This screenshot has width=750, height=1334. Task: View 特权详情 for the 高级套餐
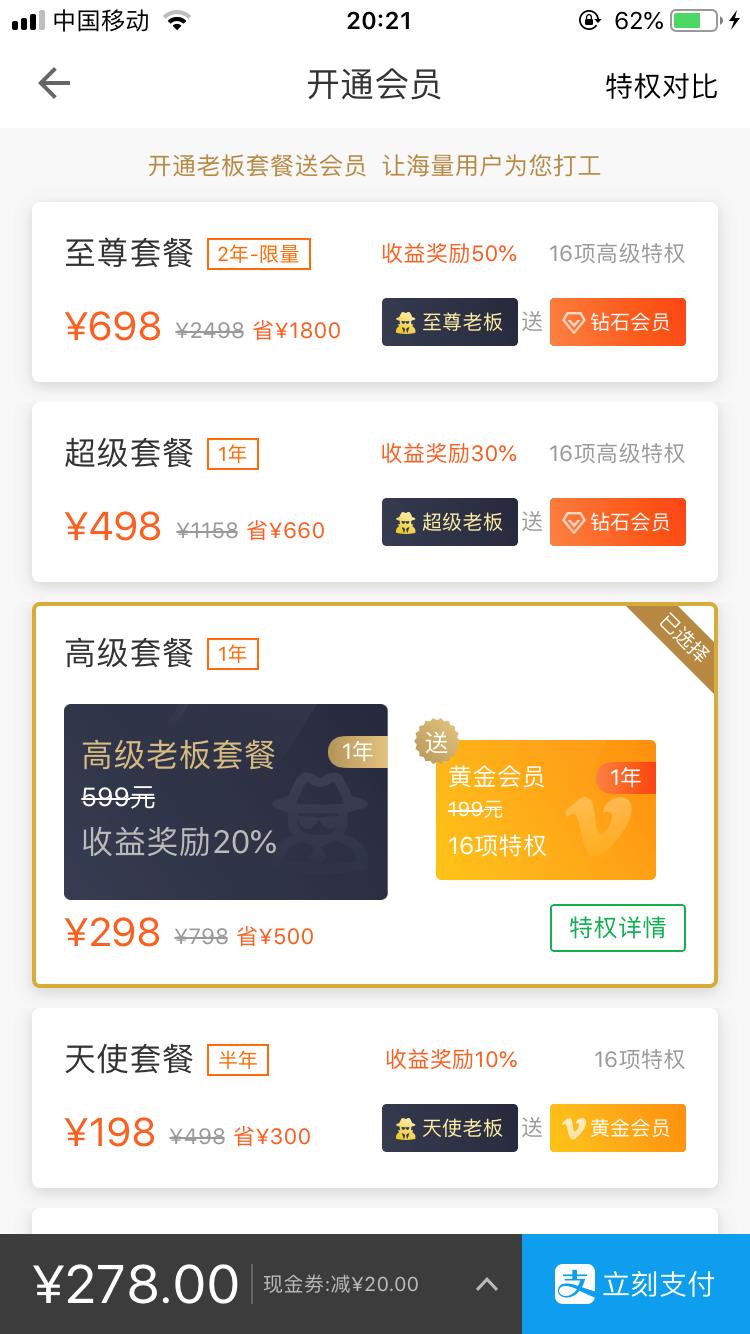(x=617, y=928)
